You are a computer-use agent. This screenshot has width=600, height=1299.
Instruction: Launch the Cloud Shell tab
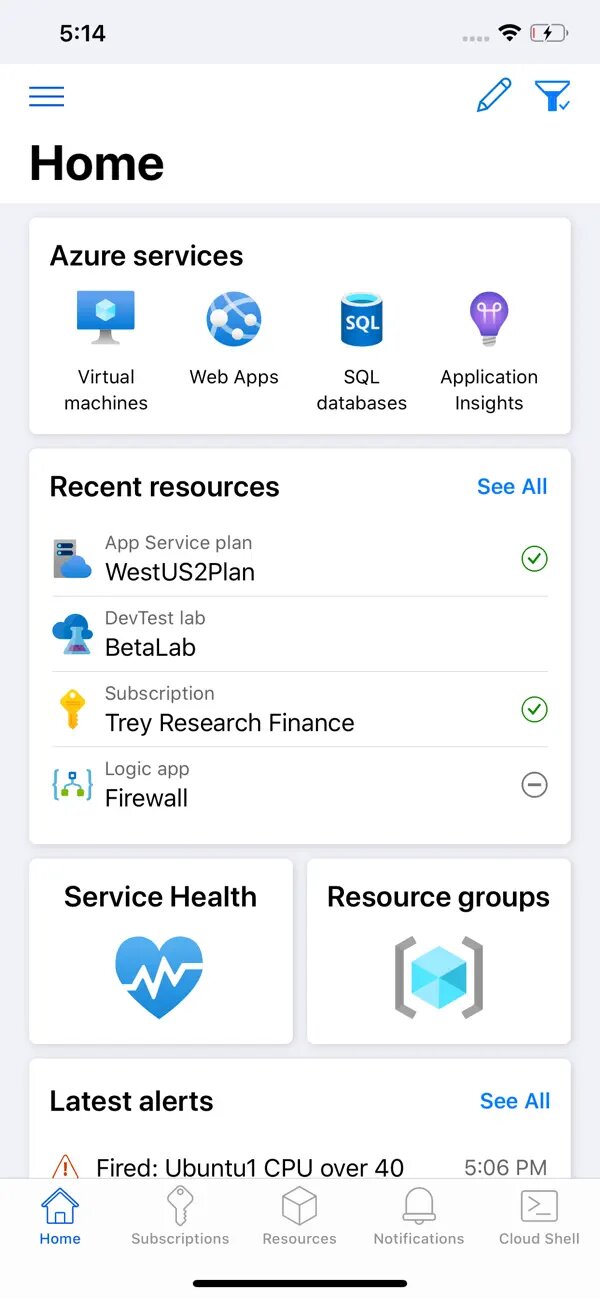click(x=539, y=1216)
